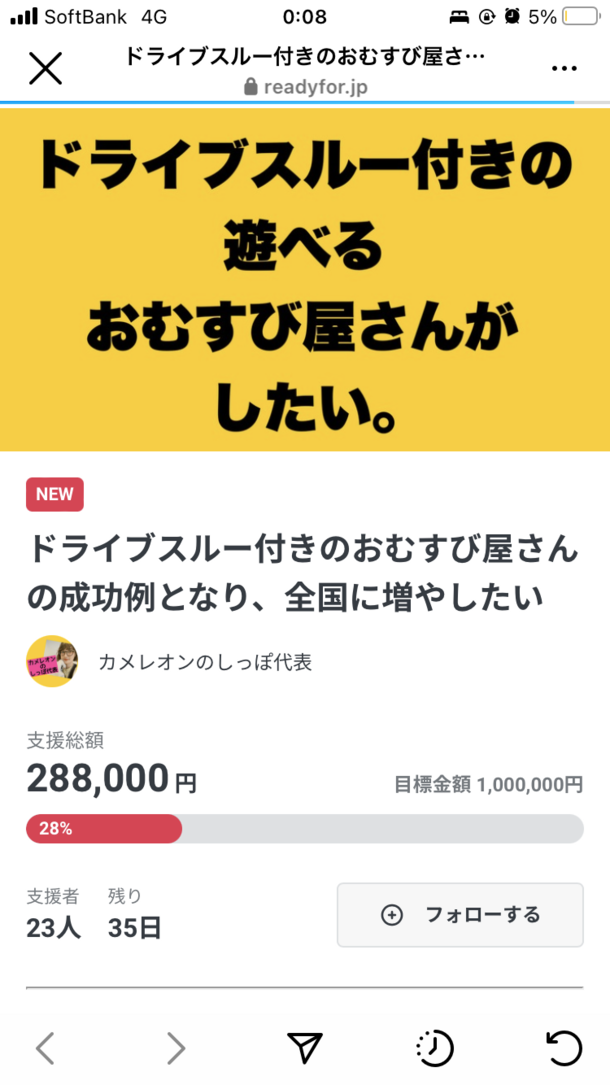This screenshot has height=1085, width=610.
Task: Open browsing history clock icon
Action: pyautogui.click(x=435, y=1048)
